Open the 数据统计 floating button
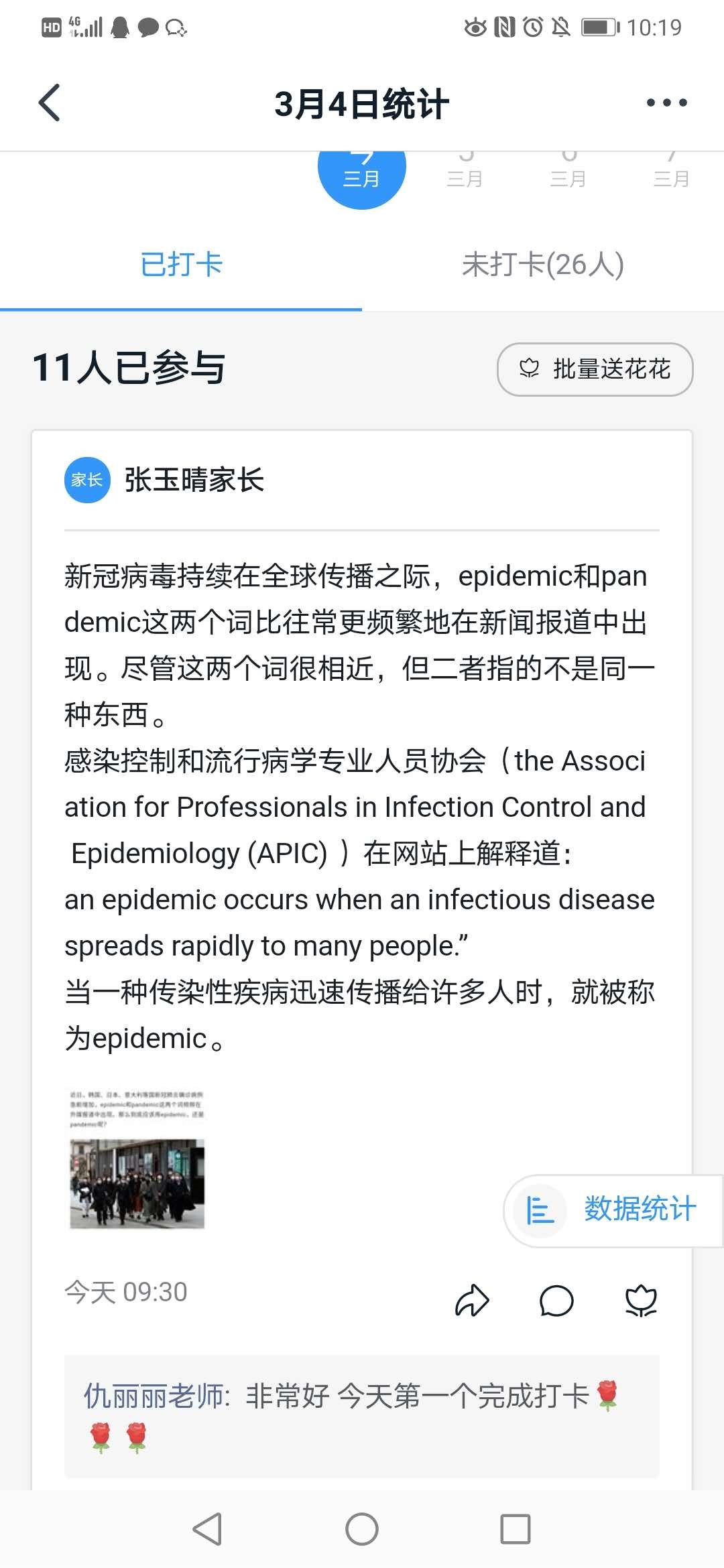724x1568 pixels. (x=613, y=1210)
